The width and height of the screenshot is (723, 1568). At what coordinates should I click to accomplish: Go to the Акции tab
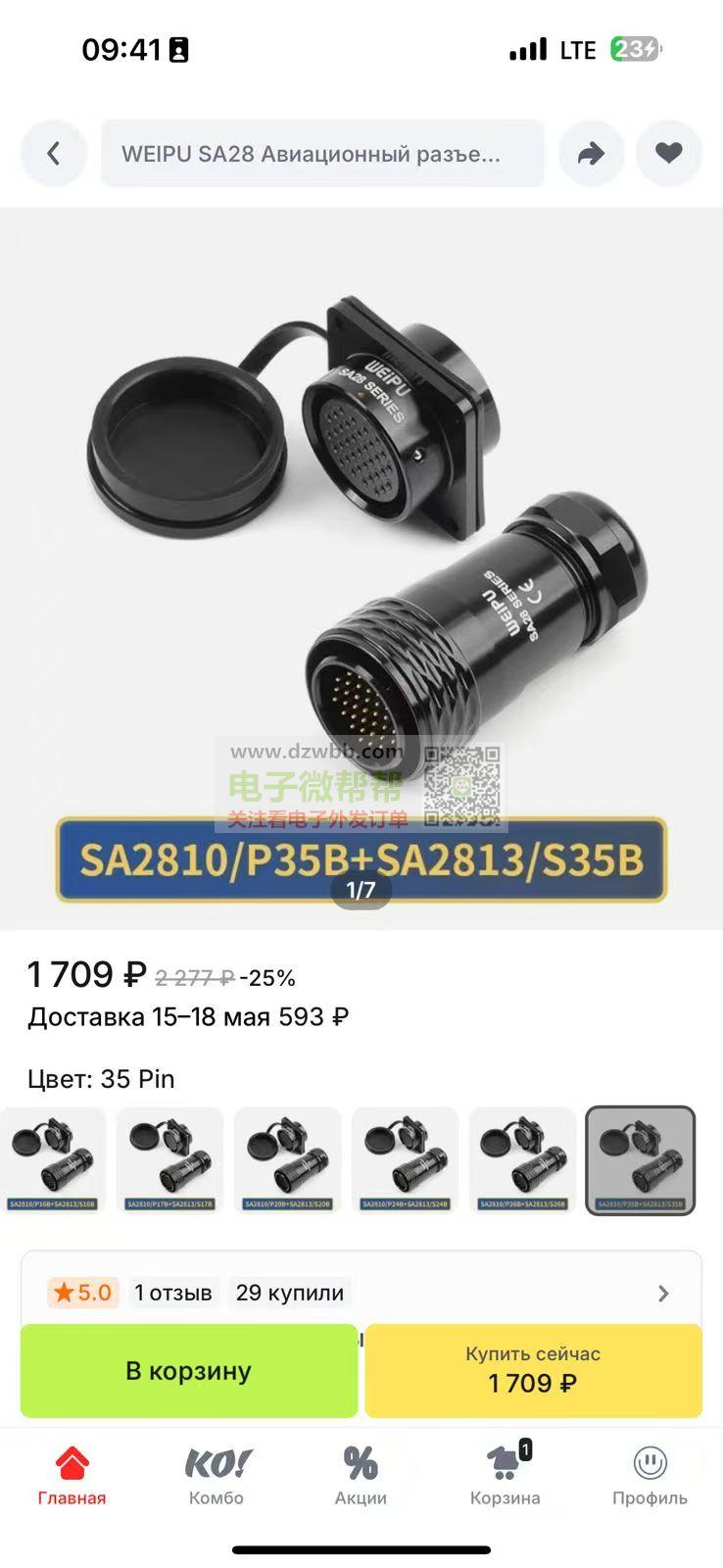coord(361,1477)
